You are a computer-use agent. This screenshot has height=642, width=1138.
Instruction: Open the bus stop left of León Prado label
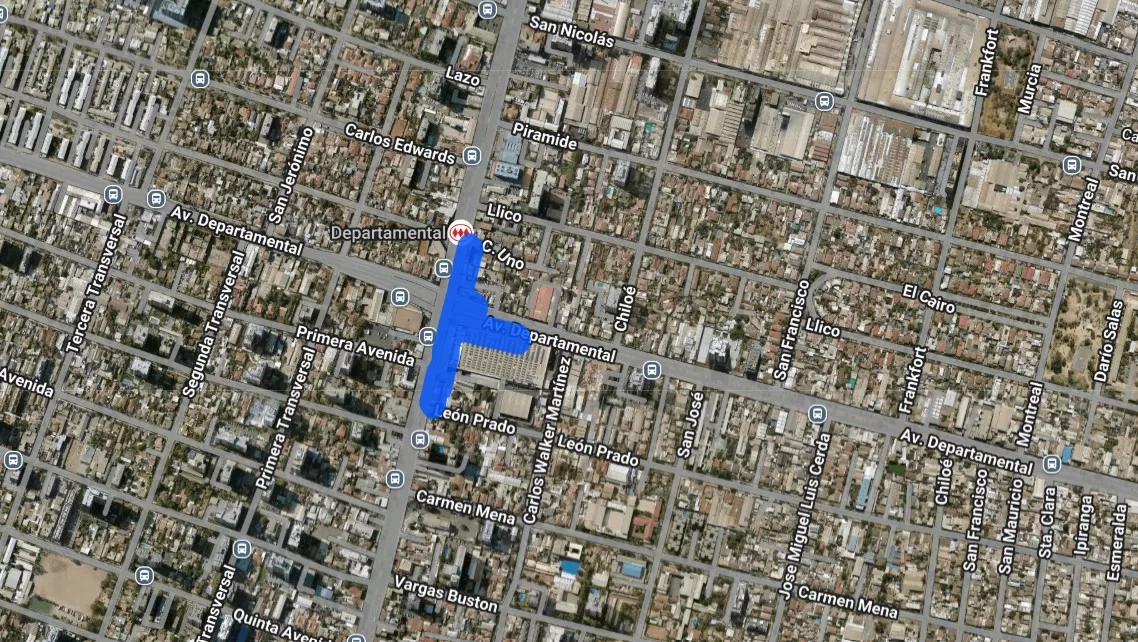pos(418,437)
